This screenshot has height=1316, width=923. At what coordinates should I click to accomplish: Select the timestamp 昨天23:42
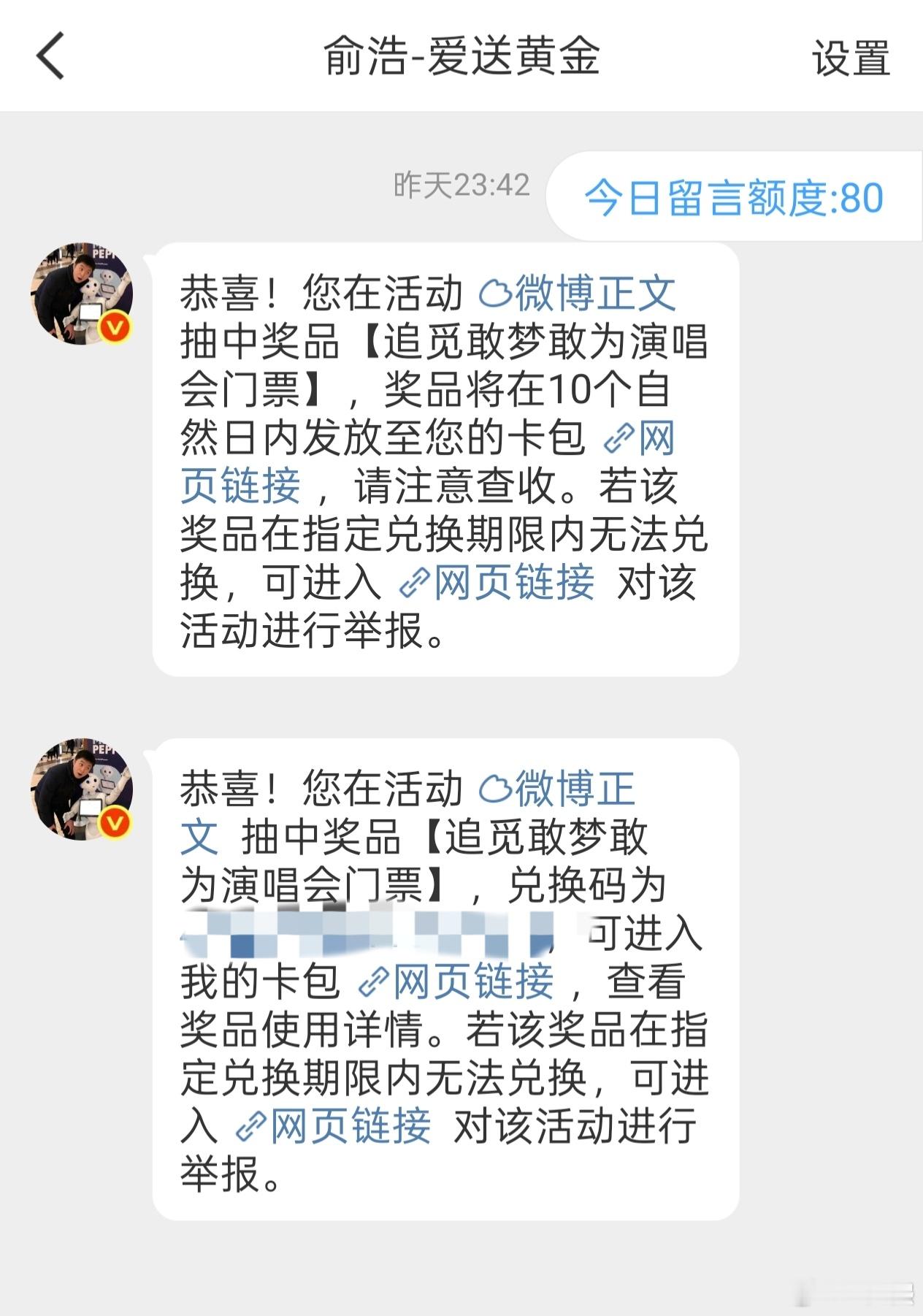pyautogui.click(x=459, y=187)
